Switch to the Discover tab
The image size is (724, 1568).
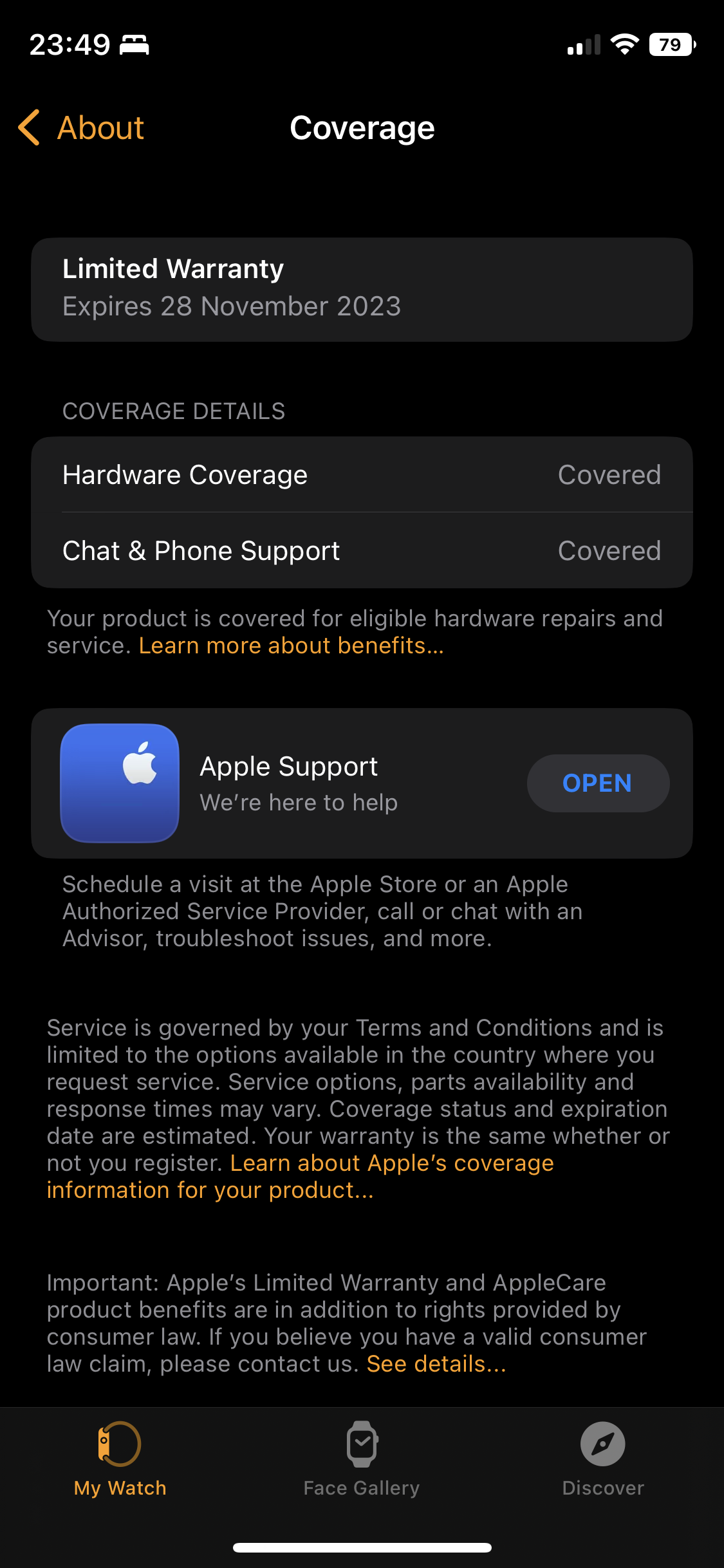(602, 1459)
